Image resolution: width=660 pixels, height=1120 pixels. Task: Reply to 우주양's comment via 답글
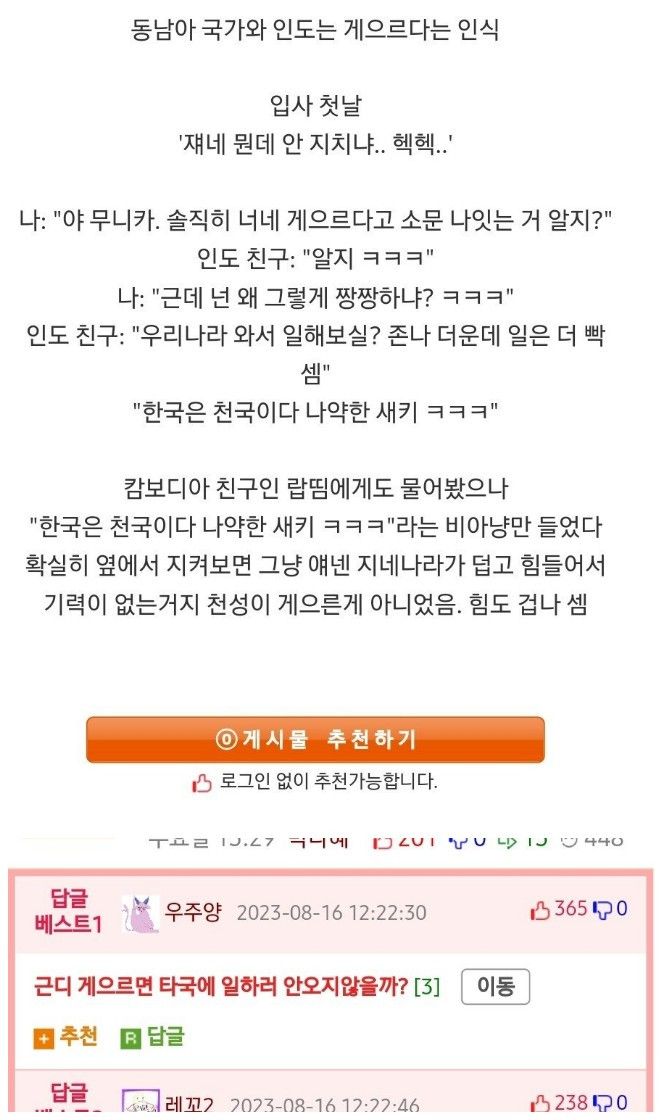(153, 1037)
